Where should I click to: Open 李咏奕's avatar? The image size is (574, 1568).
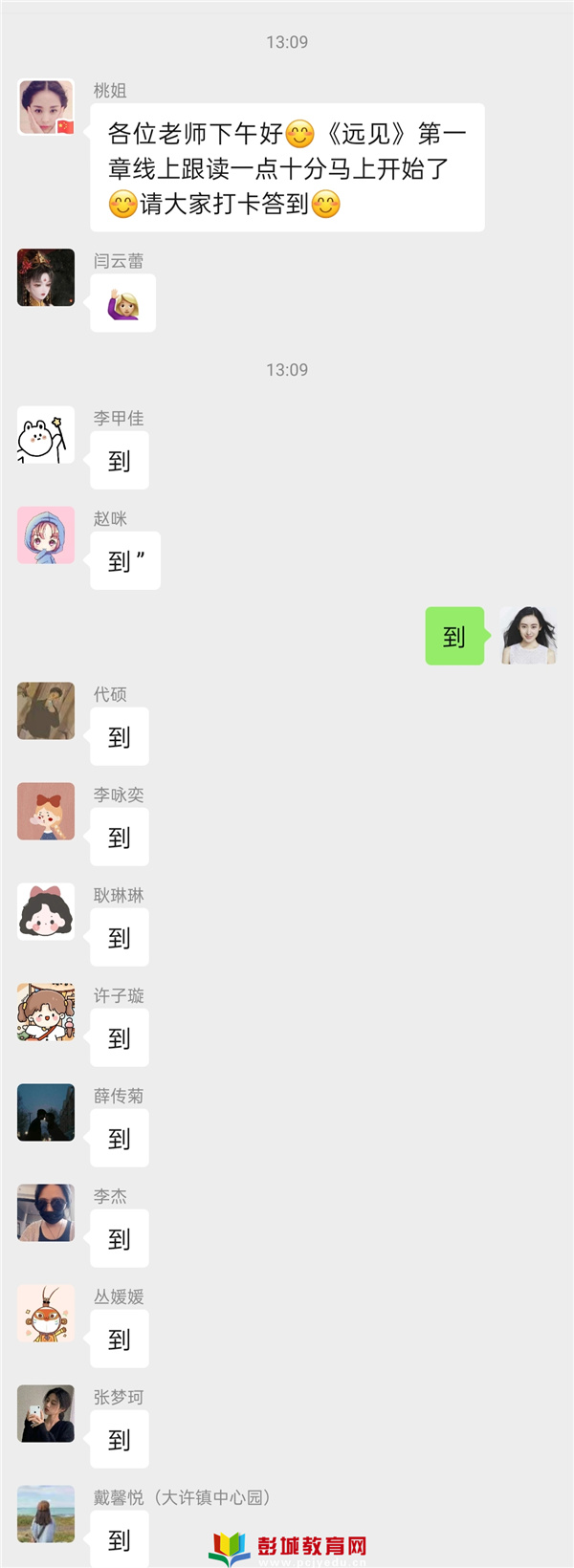pyautogui.click(x=46, y=812)
